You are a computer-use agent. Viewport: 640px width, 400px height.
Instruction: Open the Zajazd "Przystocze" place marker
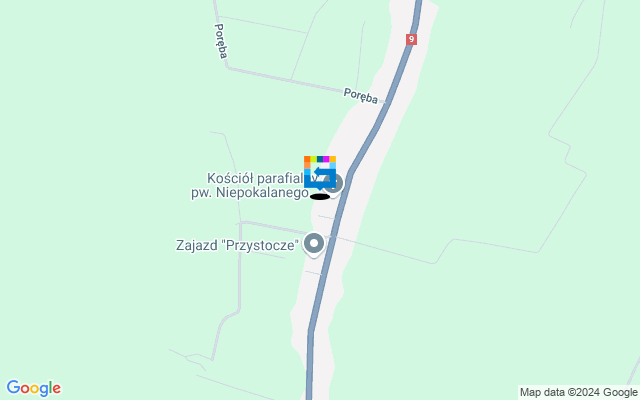tap(315, 243)
